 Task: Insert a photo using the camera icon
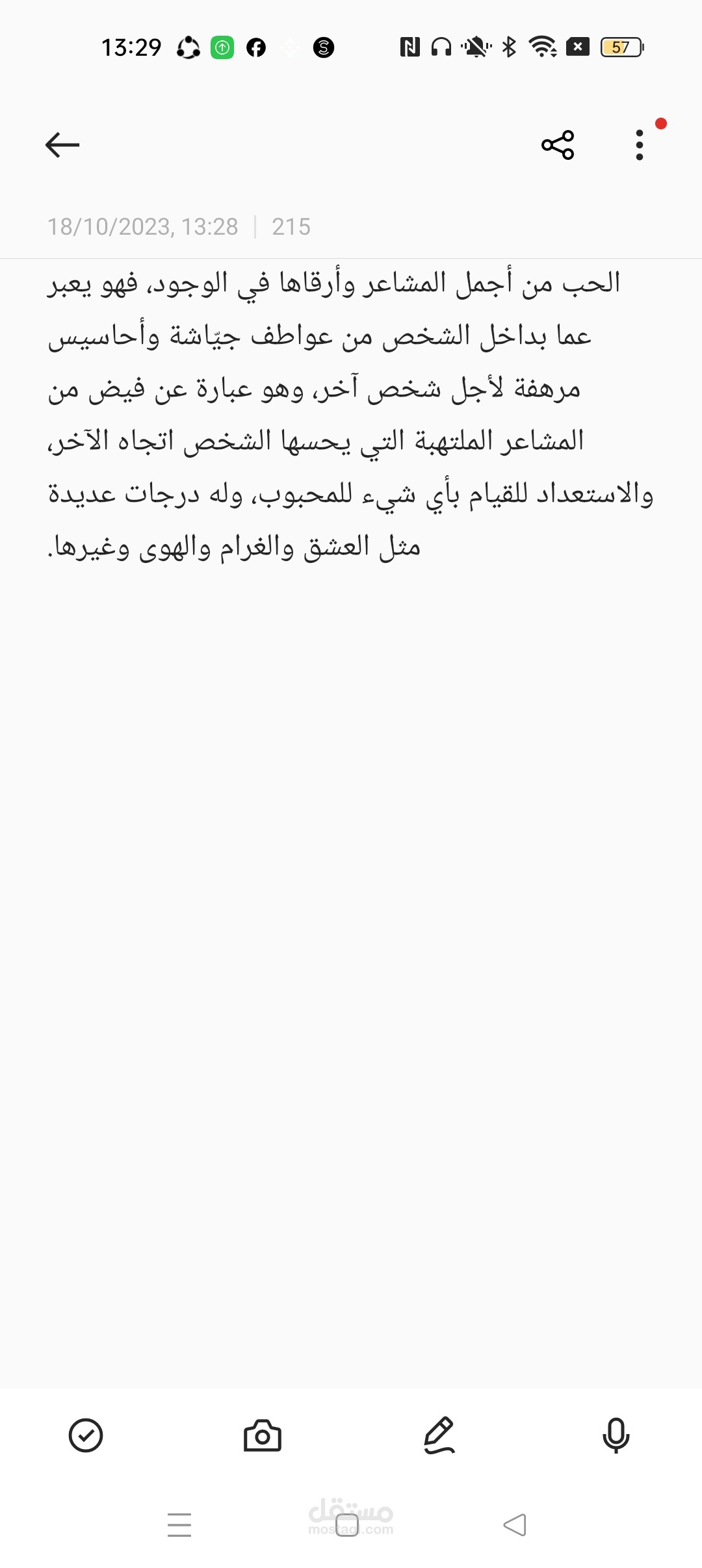(x=263, y=1435)
